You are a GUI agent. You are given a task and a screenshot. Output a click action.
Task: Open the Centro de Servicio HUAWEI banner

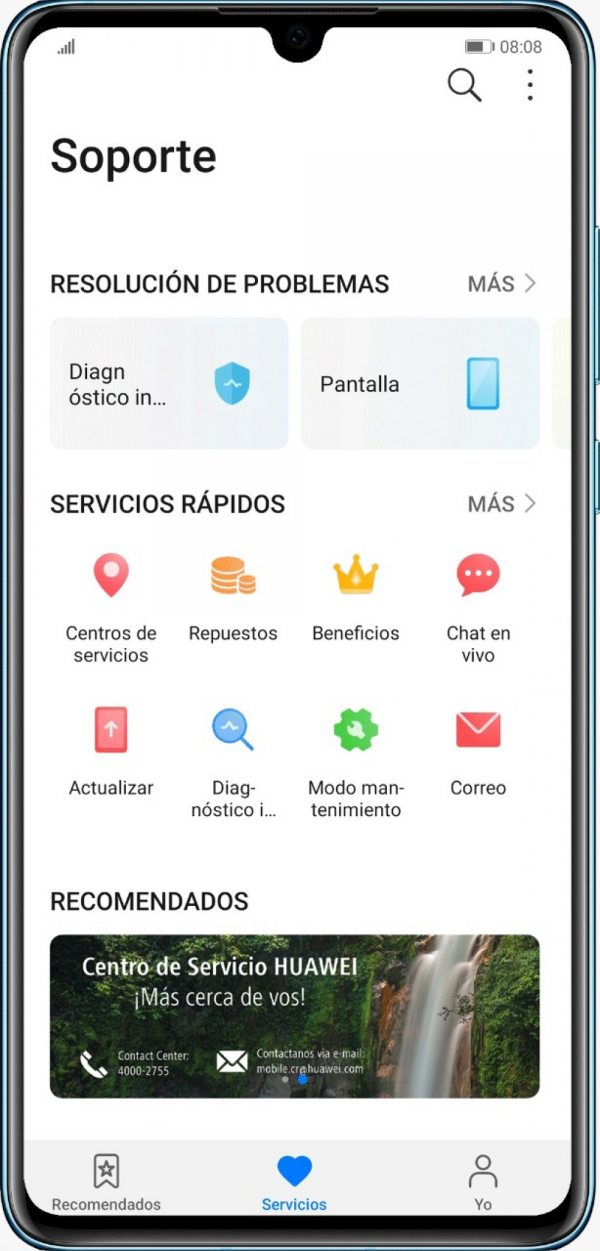[x=294, y=1016]
